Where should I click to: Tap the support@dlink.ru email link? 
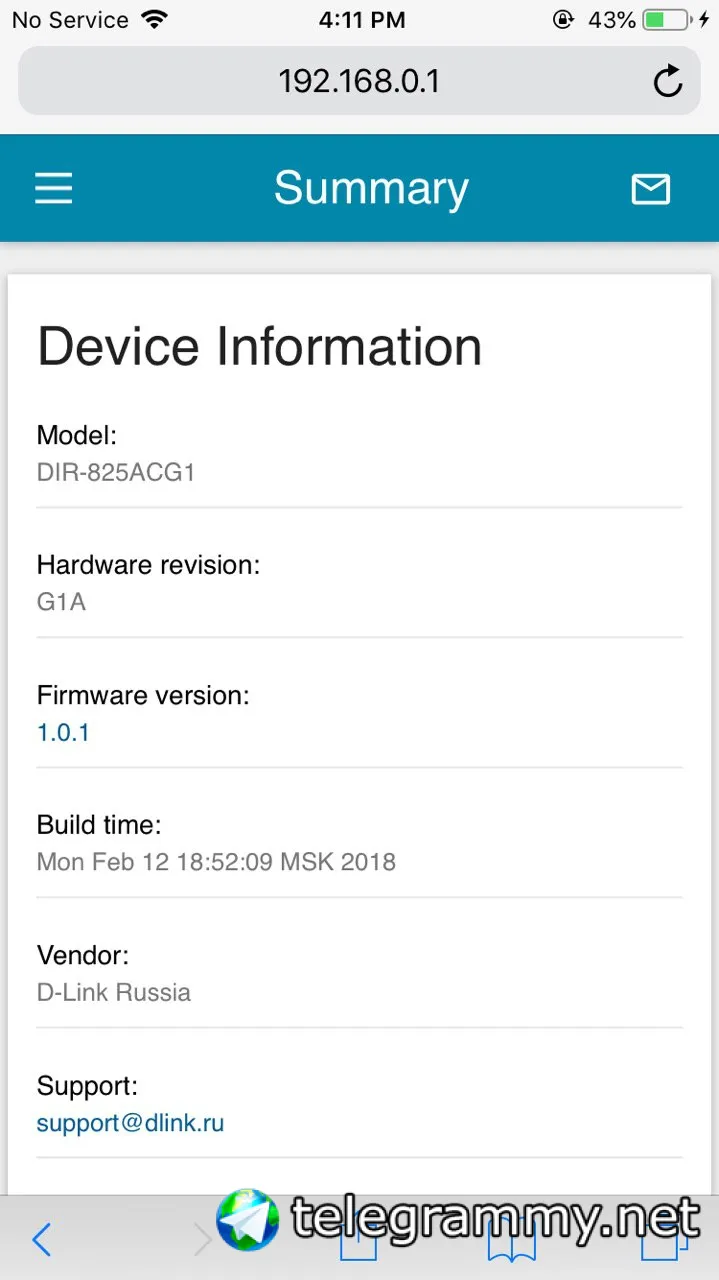click(x=130, y=1123)
